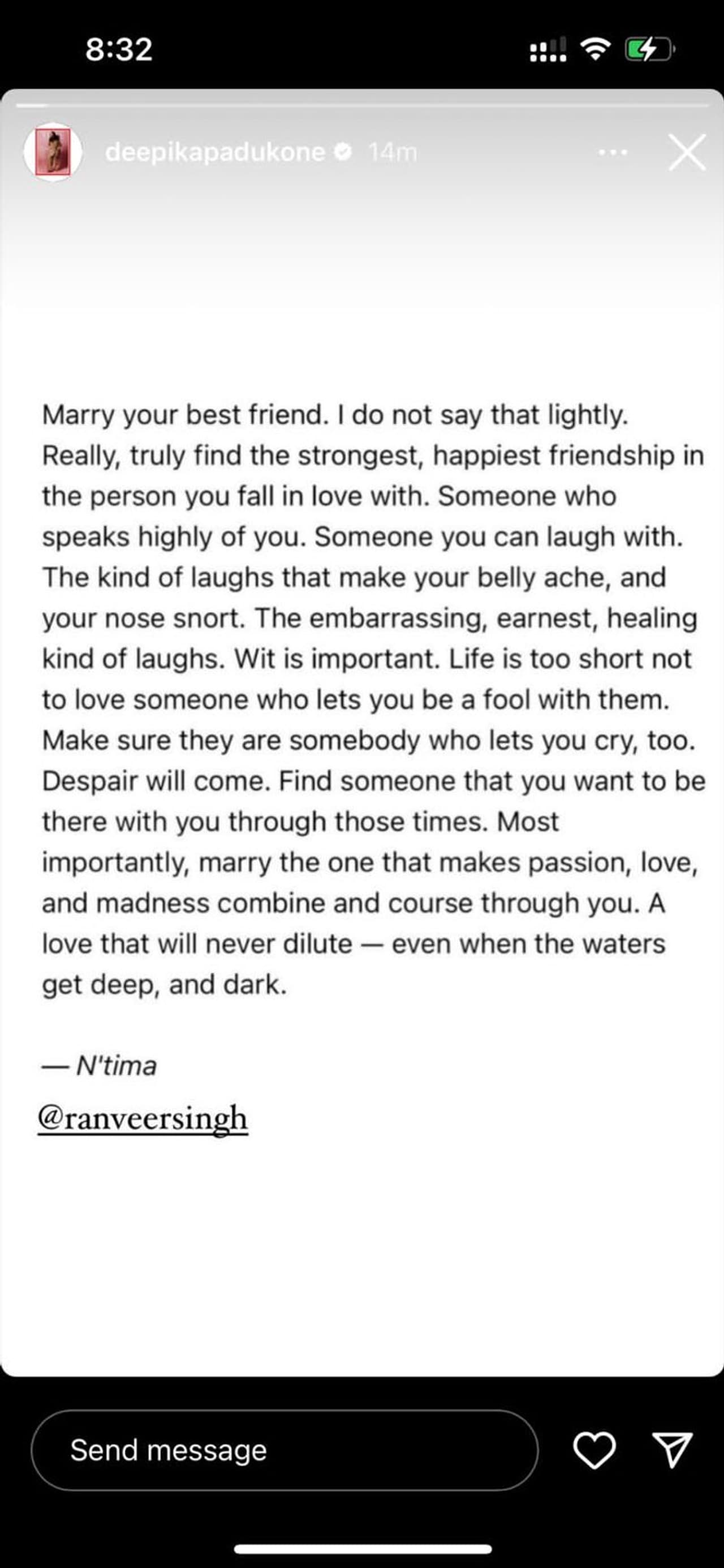Share the story via paper plane icon
Image resolution: width=724 pixels, height=1568 pixels.
tap(673, 1449)
